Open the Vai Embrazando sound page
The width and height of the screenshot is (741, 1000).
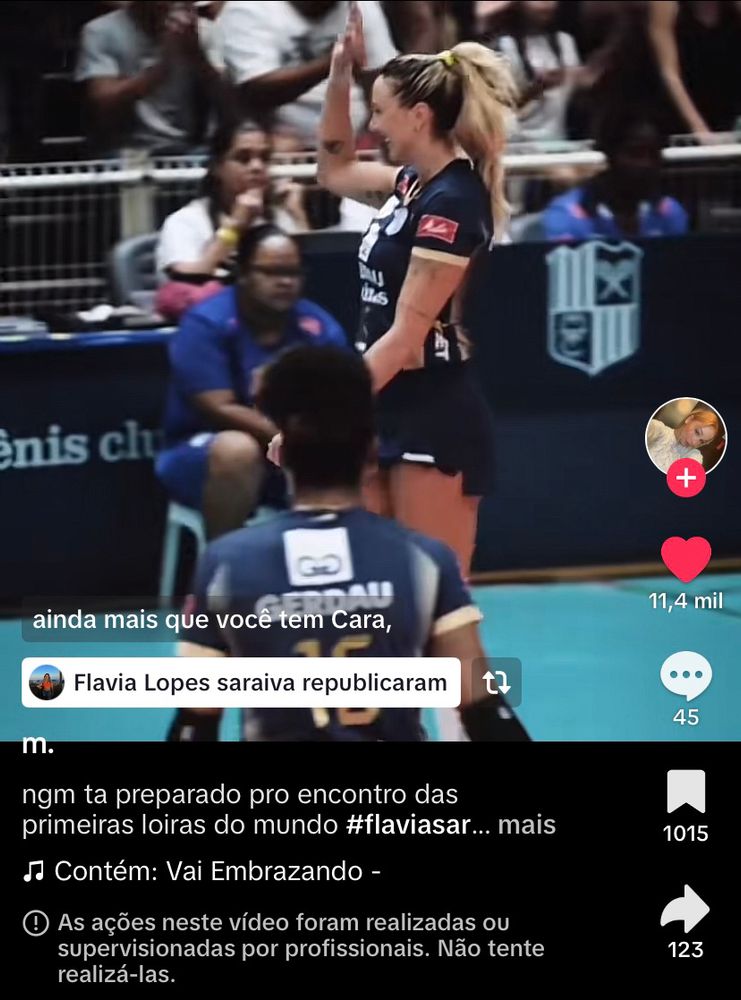coord(203,872)
